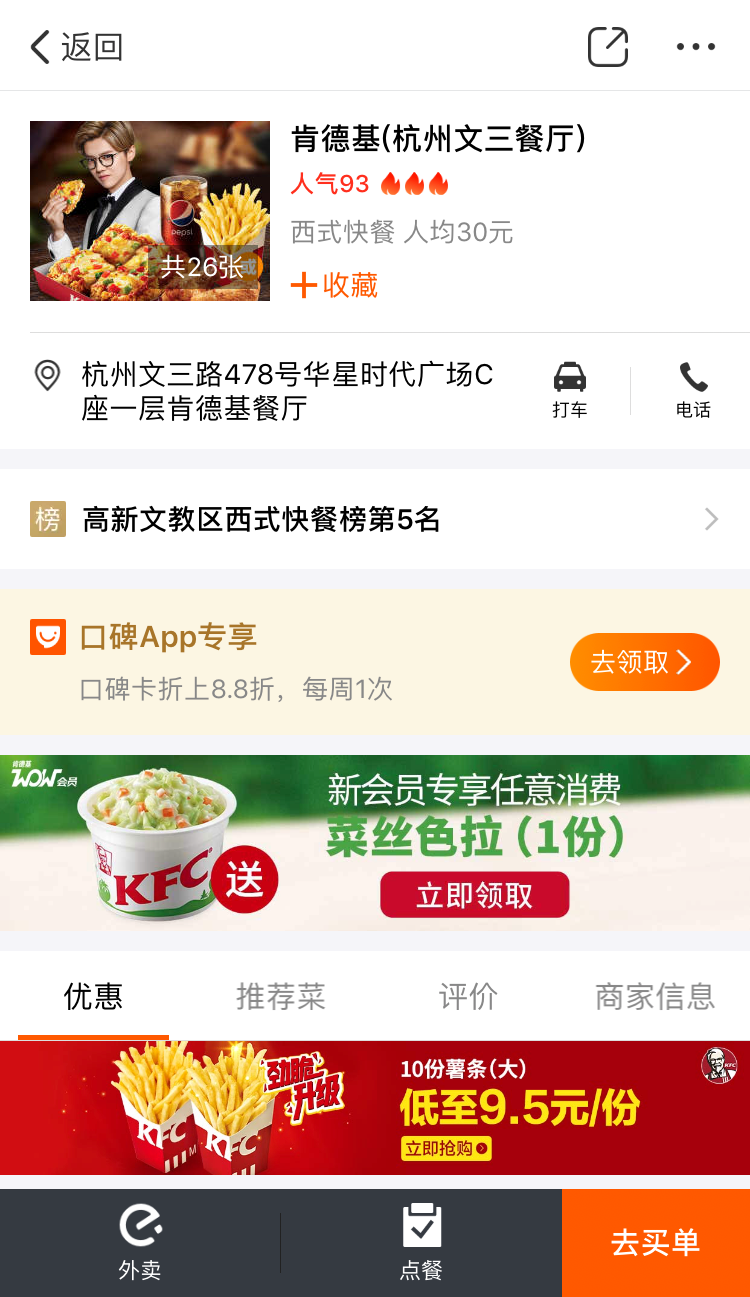
Task: Switch to the 优惠 tab
Action: (93, 996)
